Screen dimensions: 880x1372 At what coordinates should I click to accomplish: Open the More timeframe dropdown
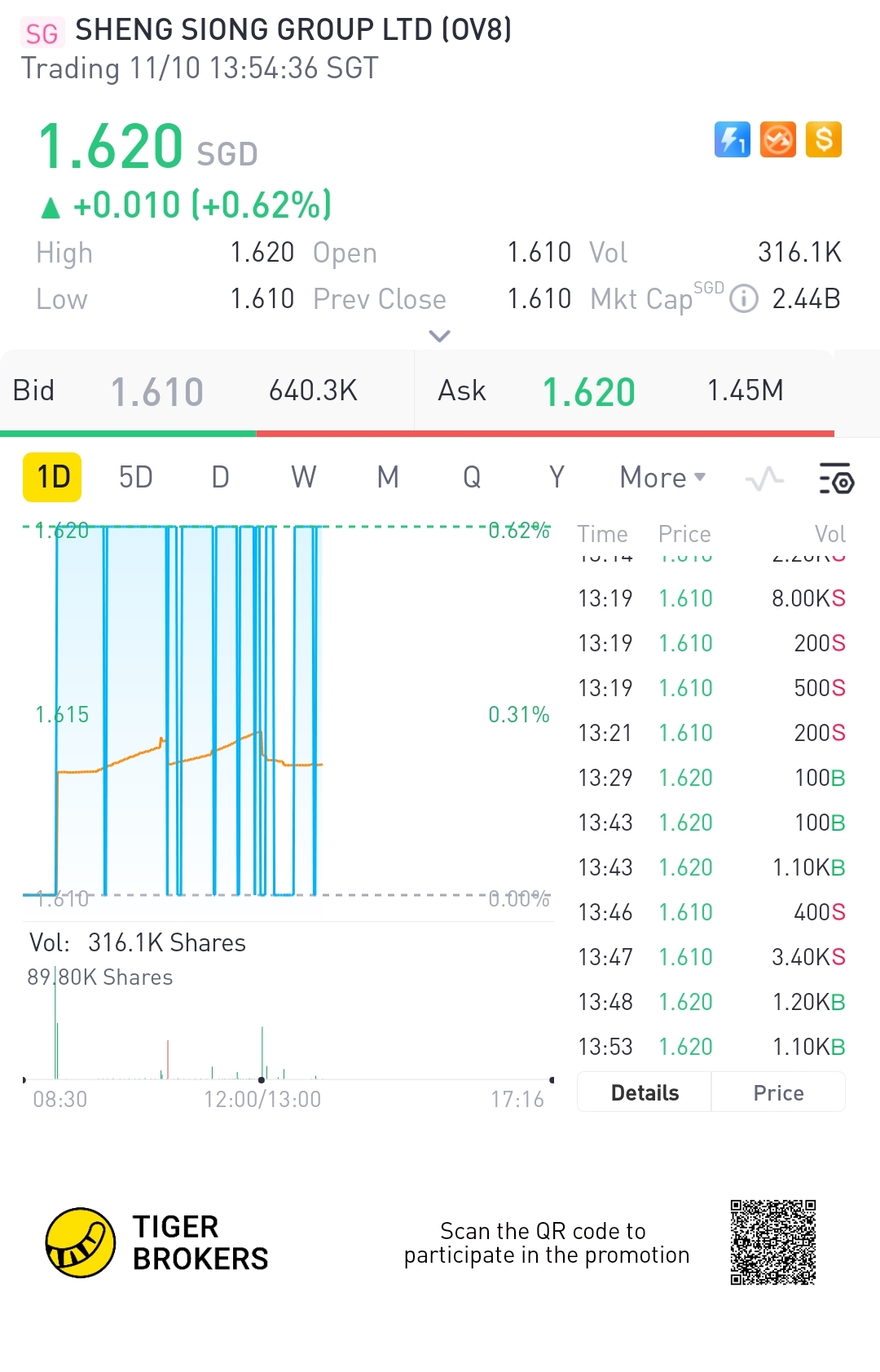[662, 477]
